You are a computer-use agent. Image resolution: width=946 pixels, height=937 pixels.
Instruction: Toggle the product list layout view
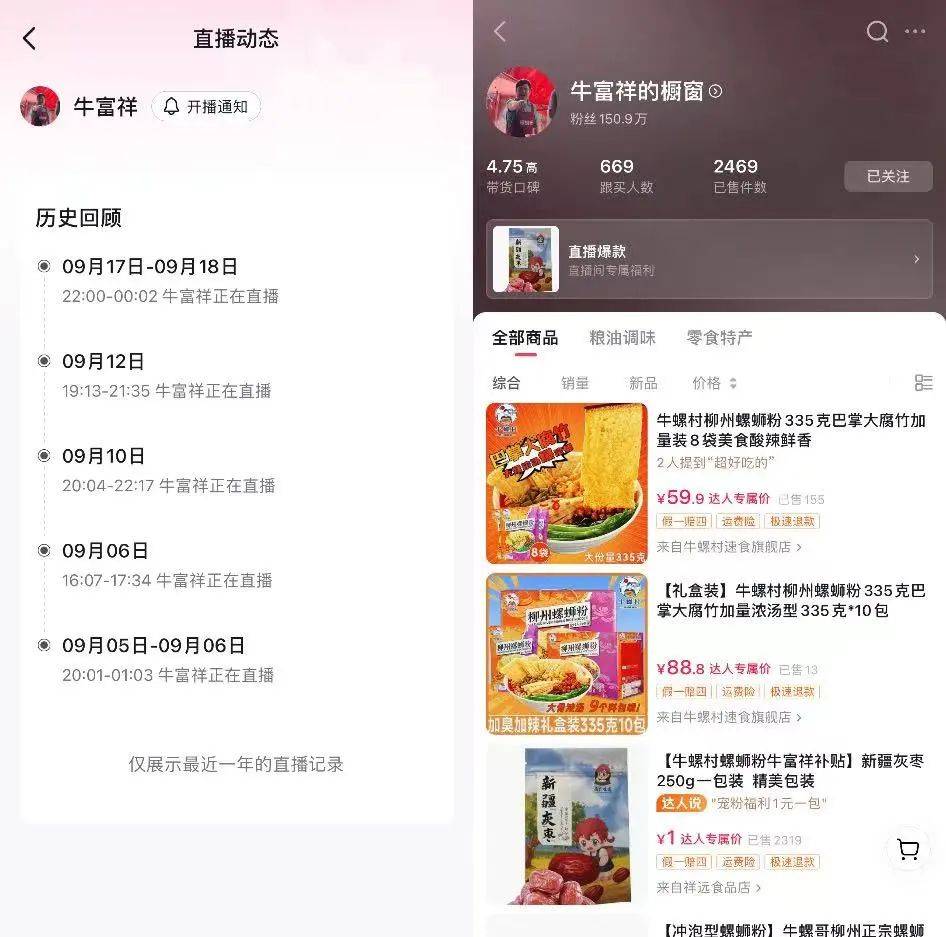[x=923, y=383]
